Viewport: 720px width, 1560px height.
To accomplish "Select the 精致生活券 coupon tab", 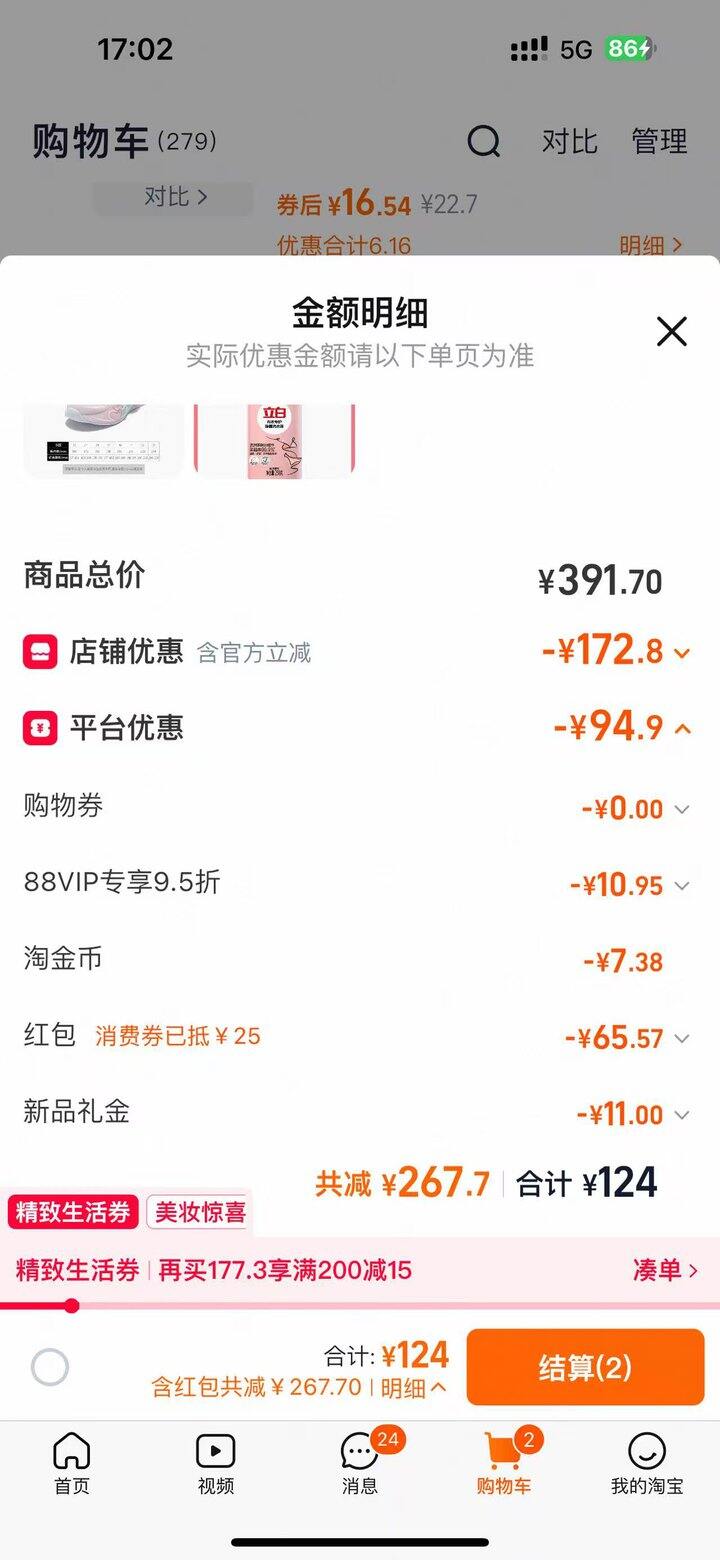I will [x=71, y=1213].
